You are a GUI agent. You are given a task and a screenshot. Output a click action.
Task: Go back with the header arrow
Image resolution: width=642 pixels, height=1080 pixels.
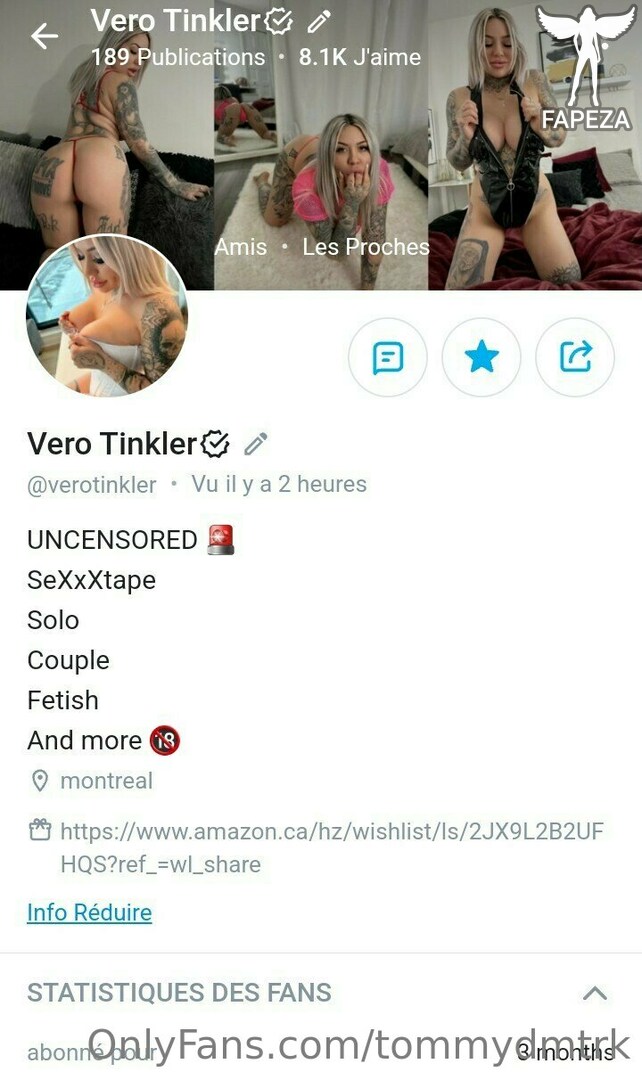point(45,37)
